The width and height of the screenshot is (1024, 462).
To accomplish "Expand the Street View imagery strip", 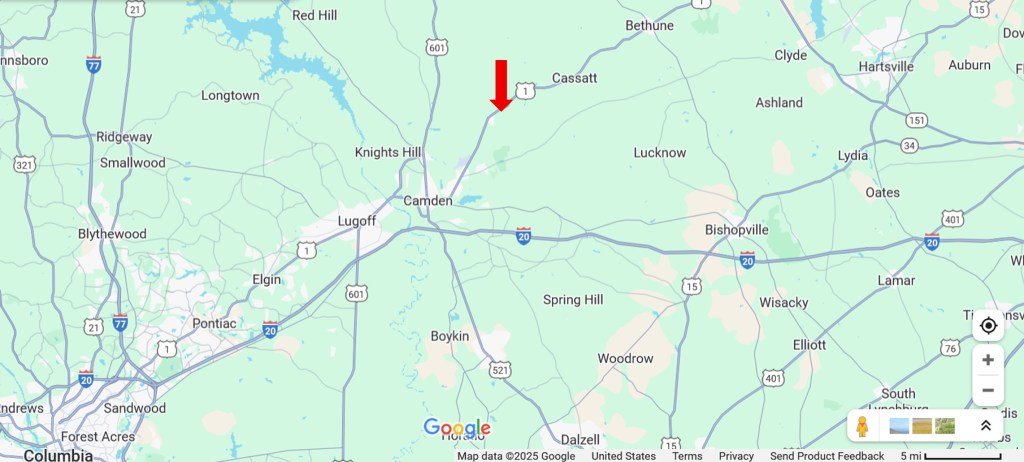I will [985, 426].
